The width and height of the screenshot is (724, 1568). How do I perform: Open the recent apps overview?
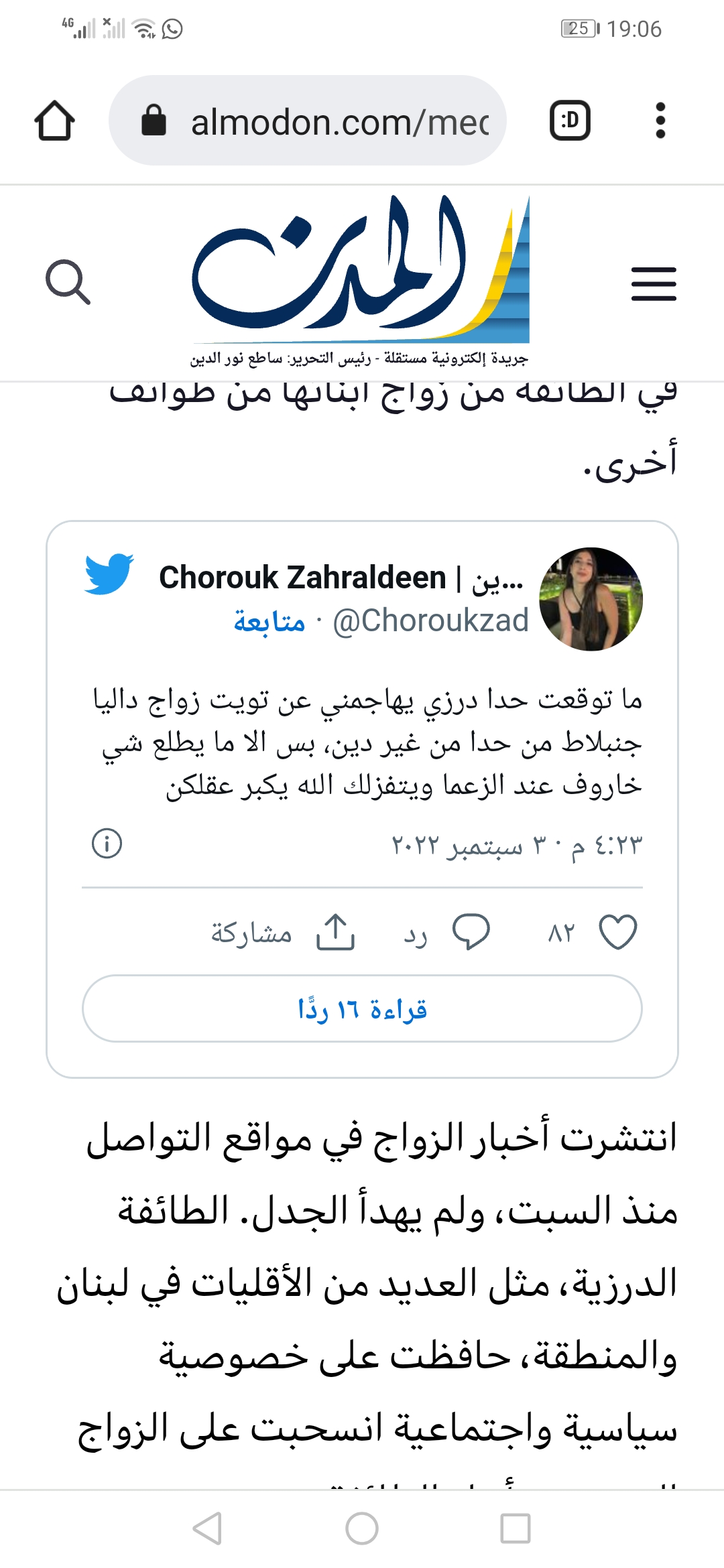coord(516,1528)
